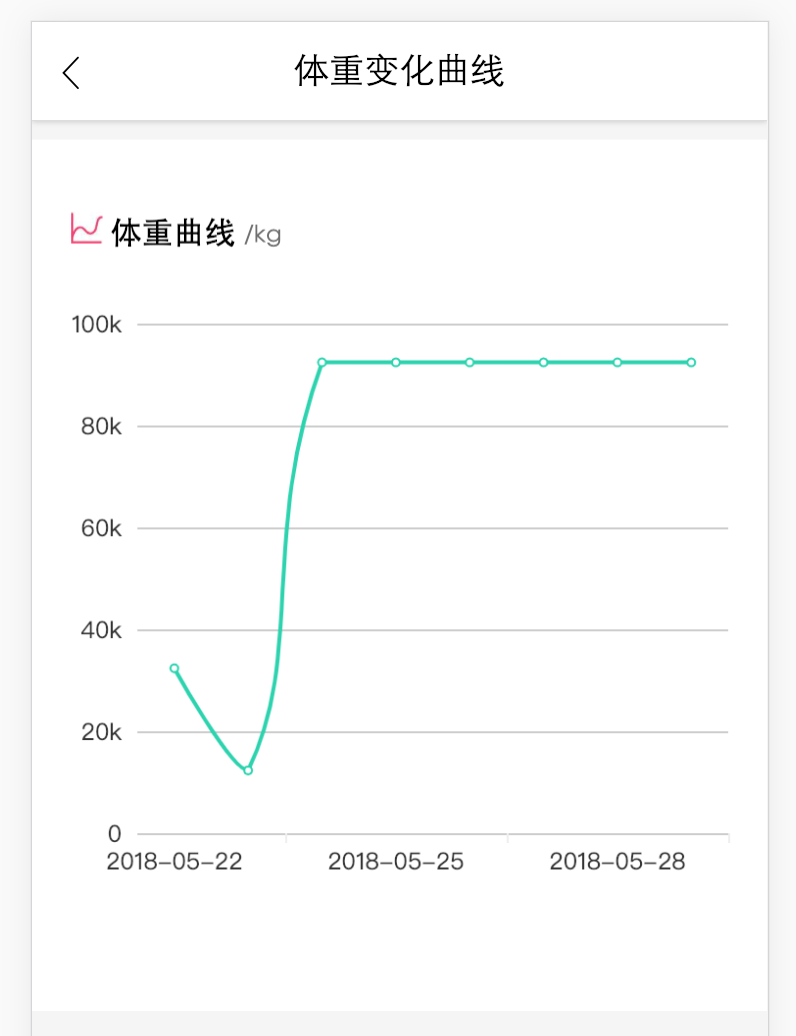Viewport: 796px width, 1036px height.
Task: Click the 2018-05-25 axis label
Action: coord(395,861)
